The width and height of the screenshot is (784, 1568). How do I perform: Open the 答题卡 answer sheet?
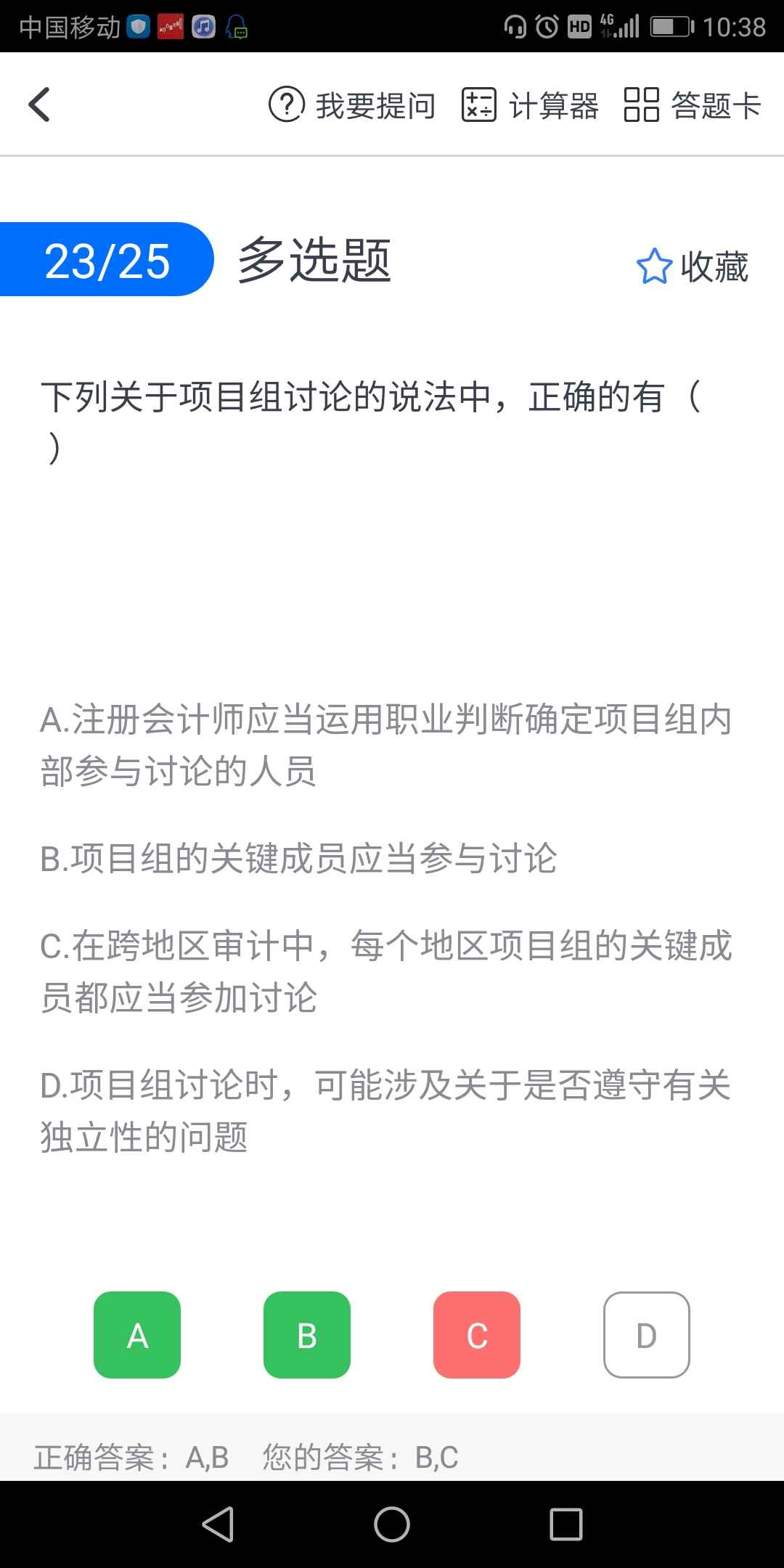(692, 106)
